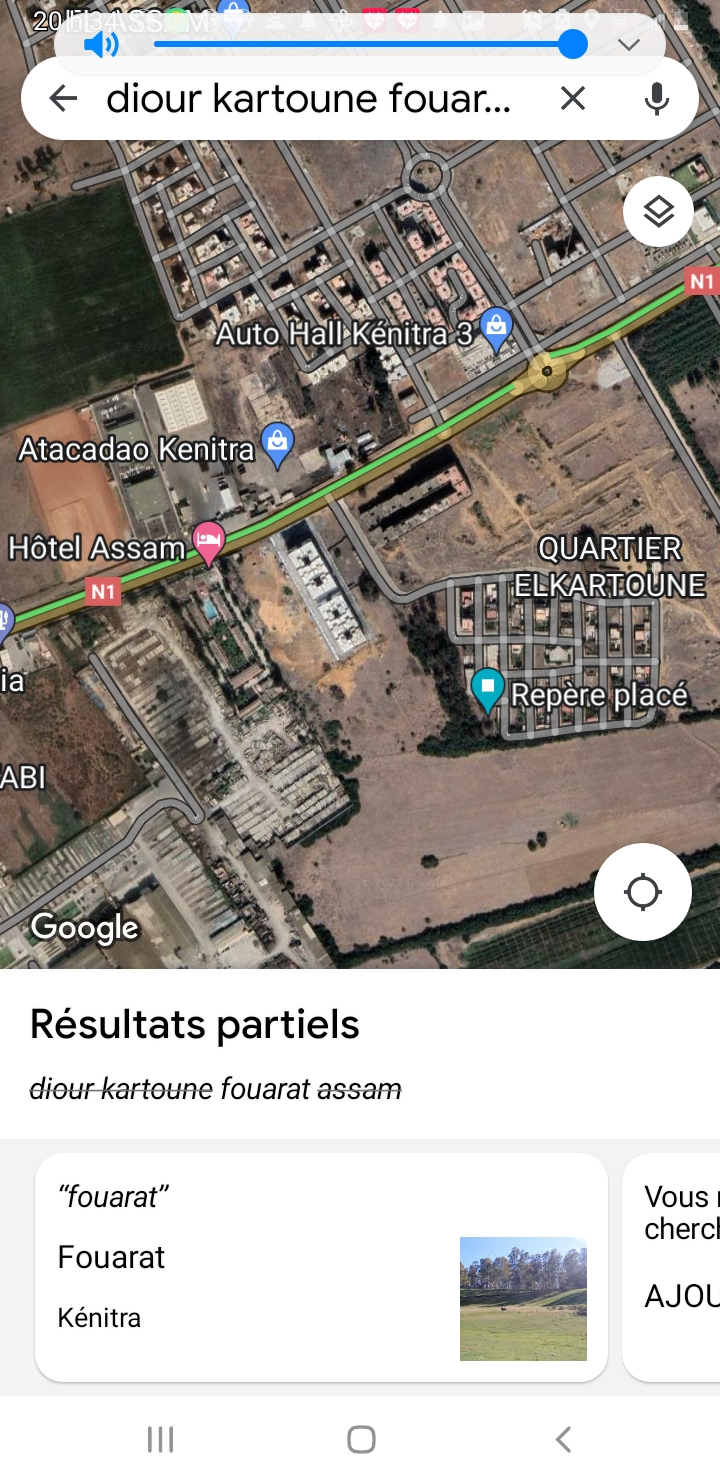Select the Auto Hall Kénitra 3 pin
720x1480 pixels.
point(496,329)
